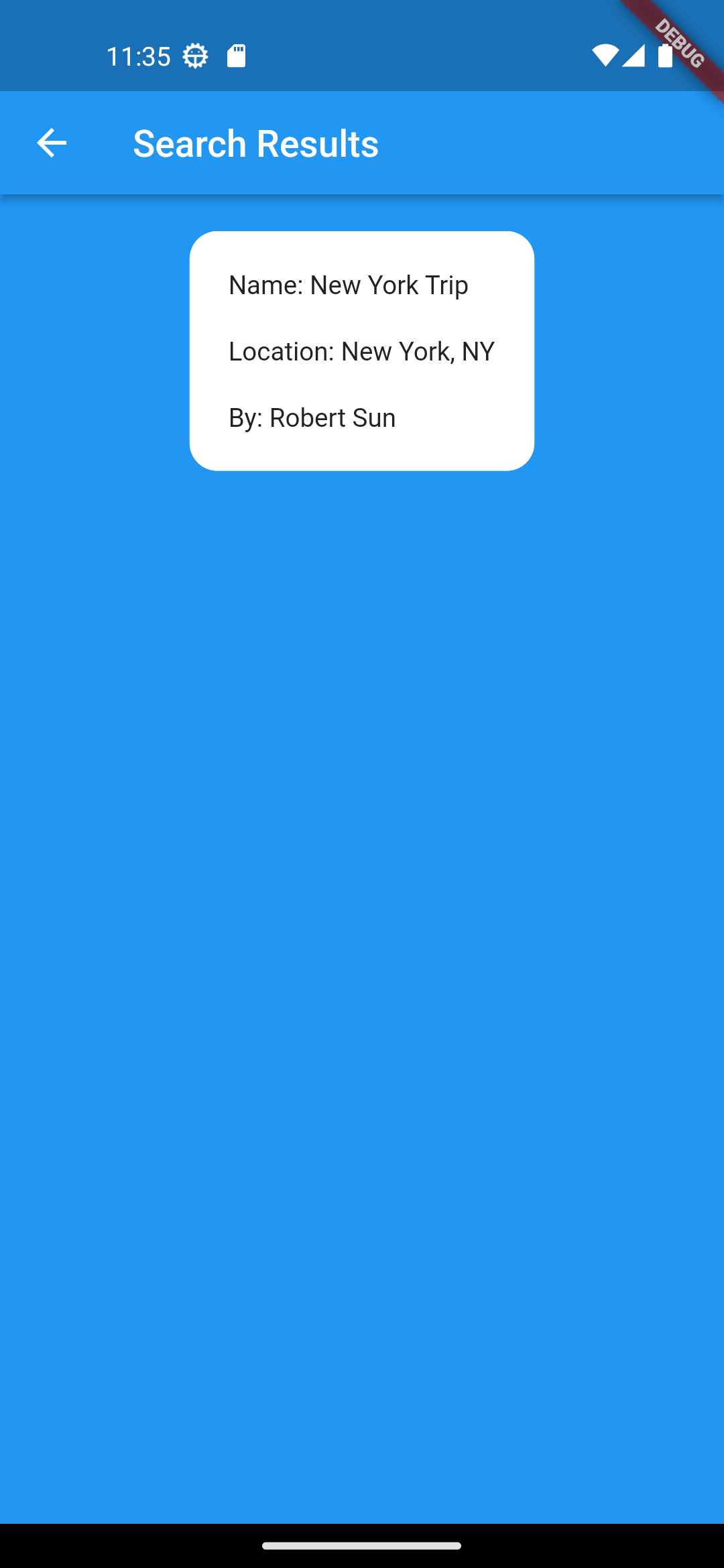Click the Wi-Fi icon in status bar

(x=604, y=57)
